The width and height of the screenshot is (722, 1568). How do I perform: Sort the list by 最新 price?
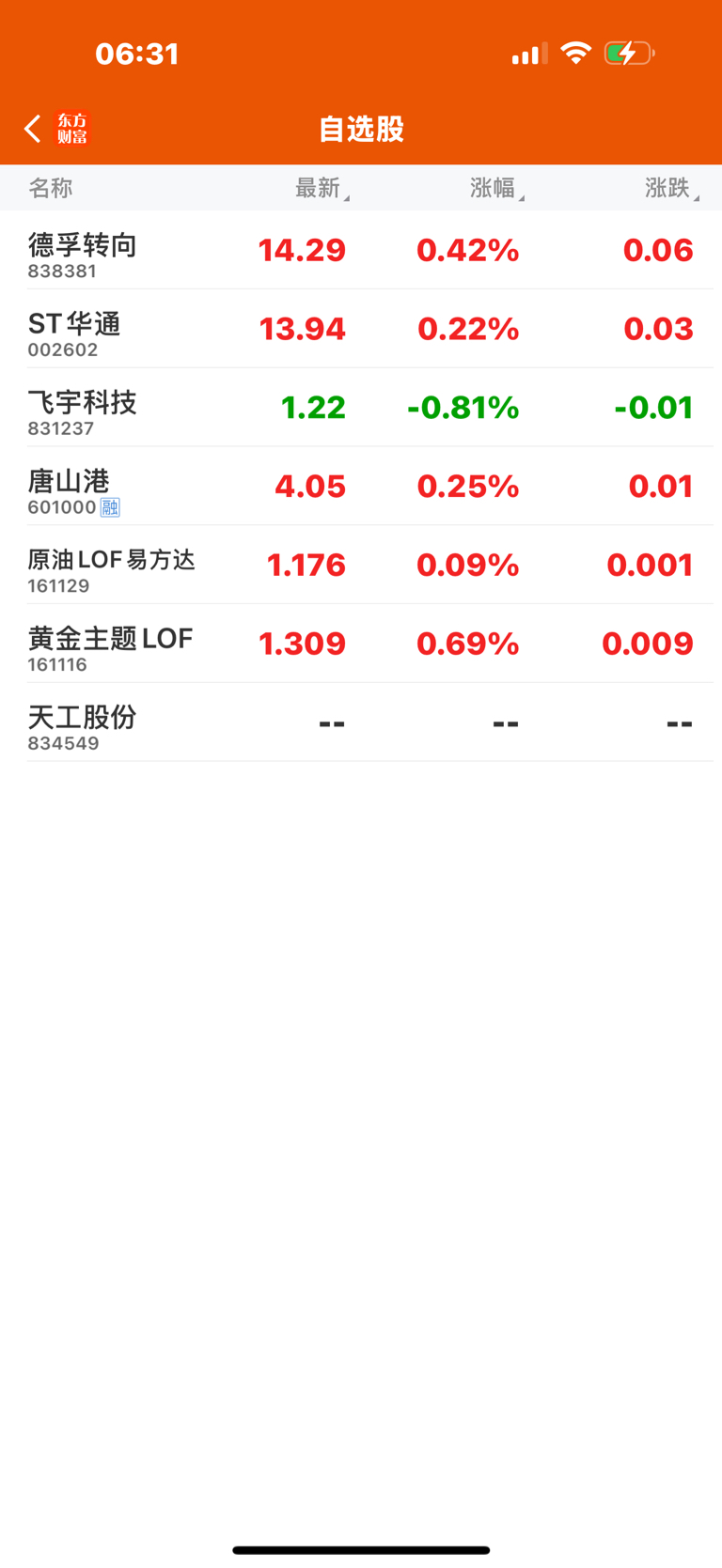pos(322,188)
